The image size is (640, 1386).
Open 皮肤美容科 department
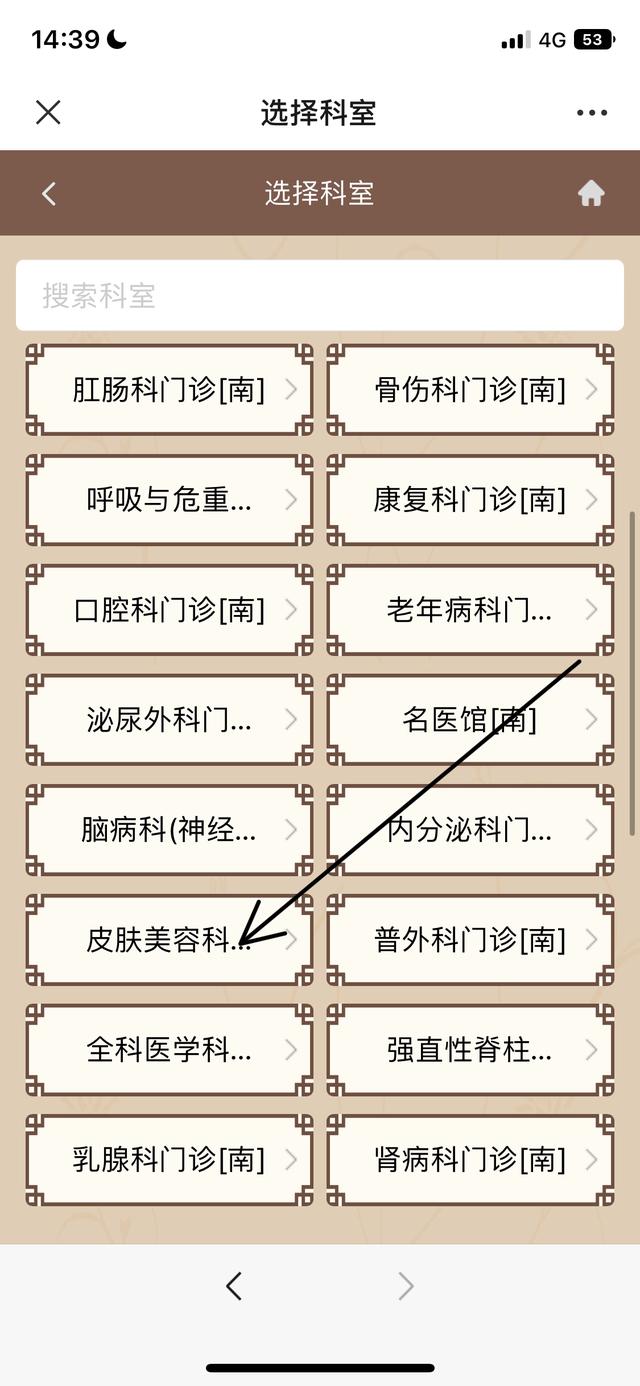pos(169,940)
